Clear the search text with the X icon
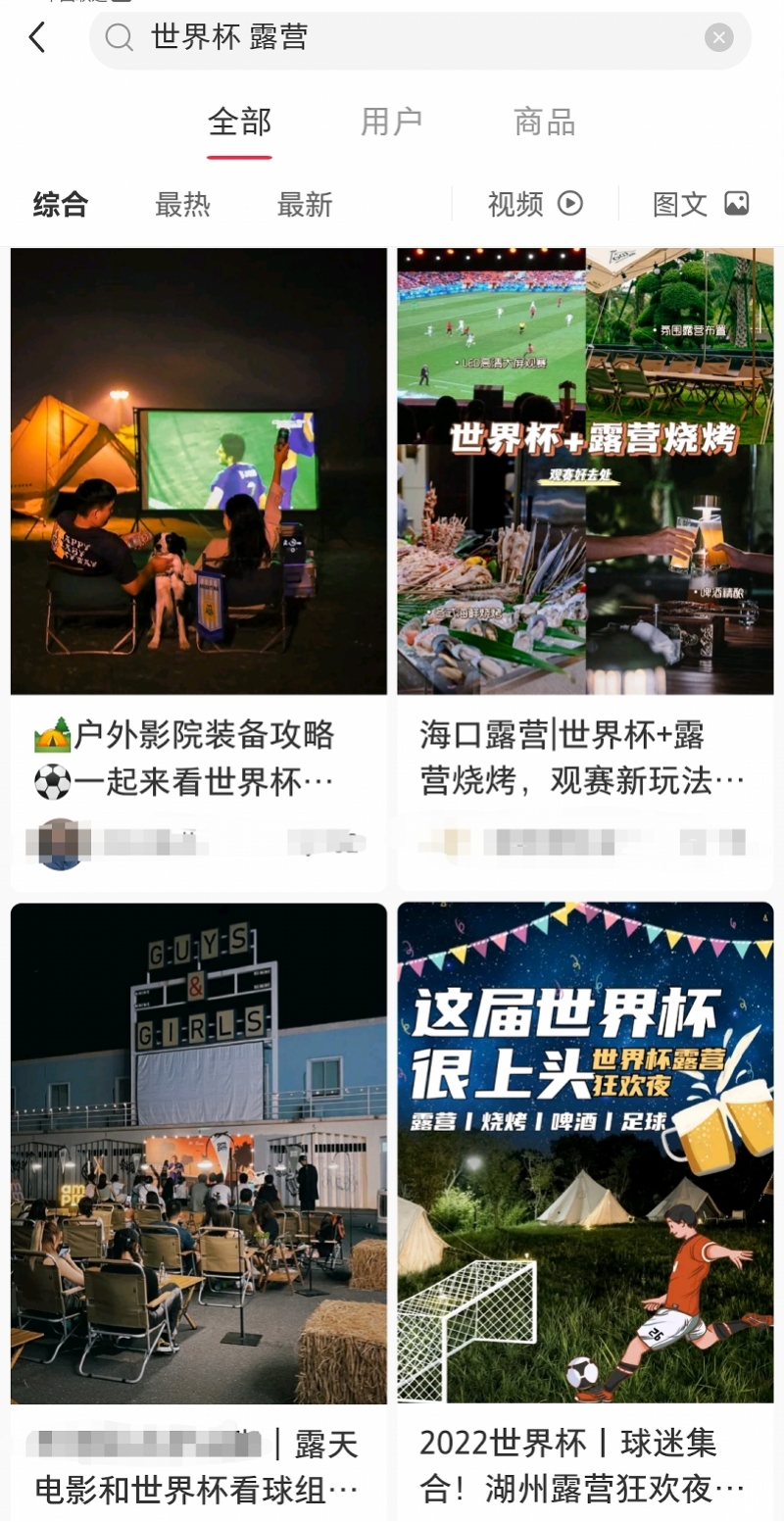This screenshot has height=1522, width=784. click(719, 38)
